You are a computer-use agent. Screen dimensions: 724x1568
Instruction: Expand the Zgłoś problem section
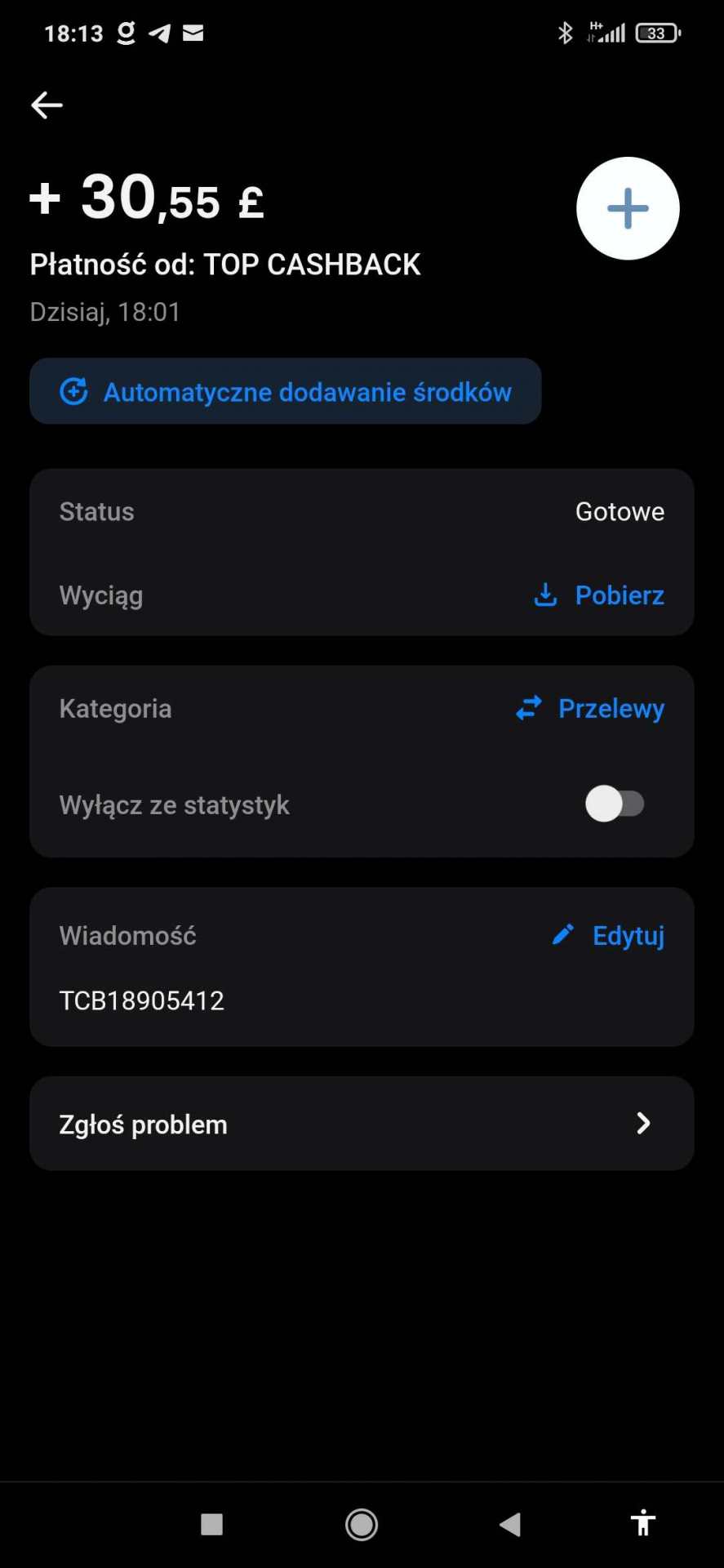362,1123
